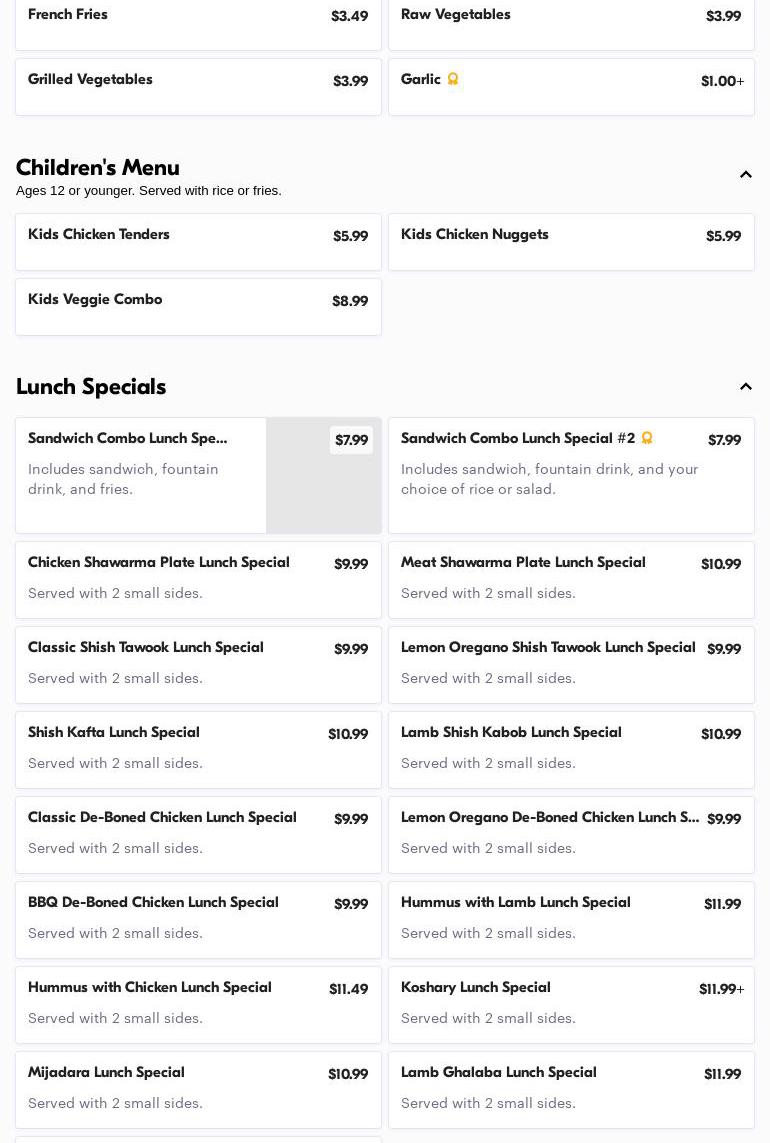Open Kids Chicken Tenders
Image resolution: width=770 pixels, height=1143 pixels.
coord(198,241)
